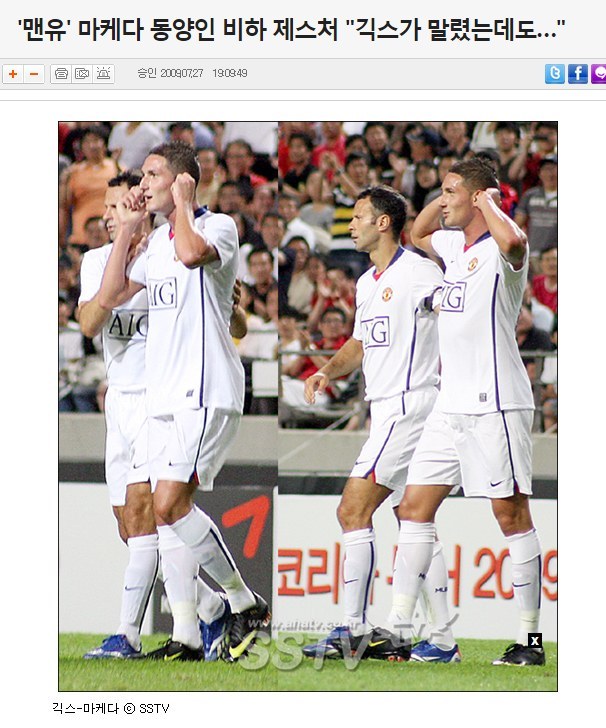Screen dimensions: 606x728
Task: Share via the purple icon
Action: [x=599, y=73]
